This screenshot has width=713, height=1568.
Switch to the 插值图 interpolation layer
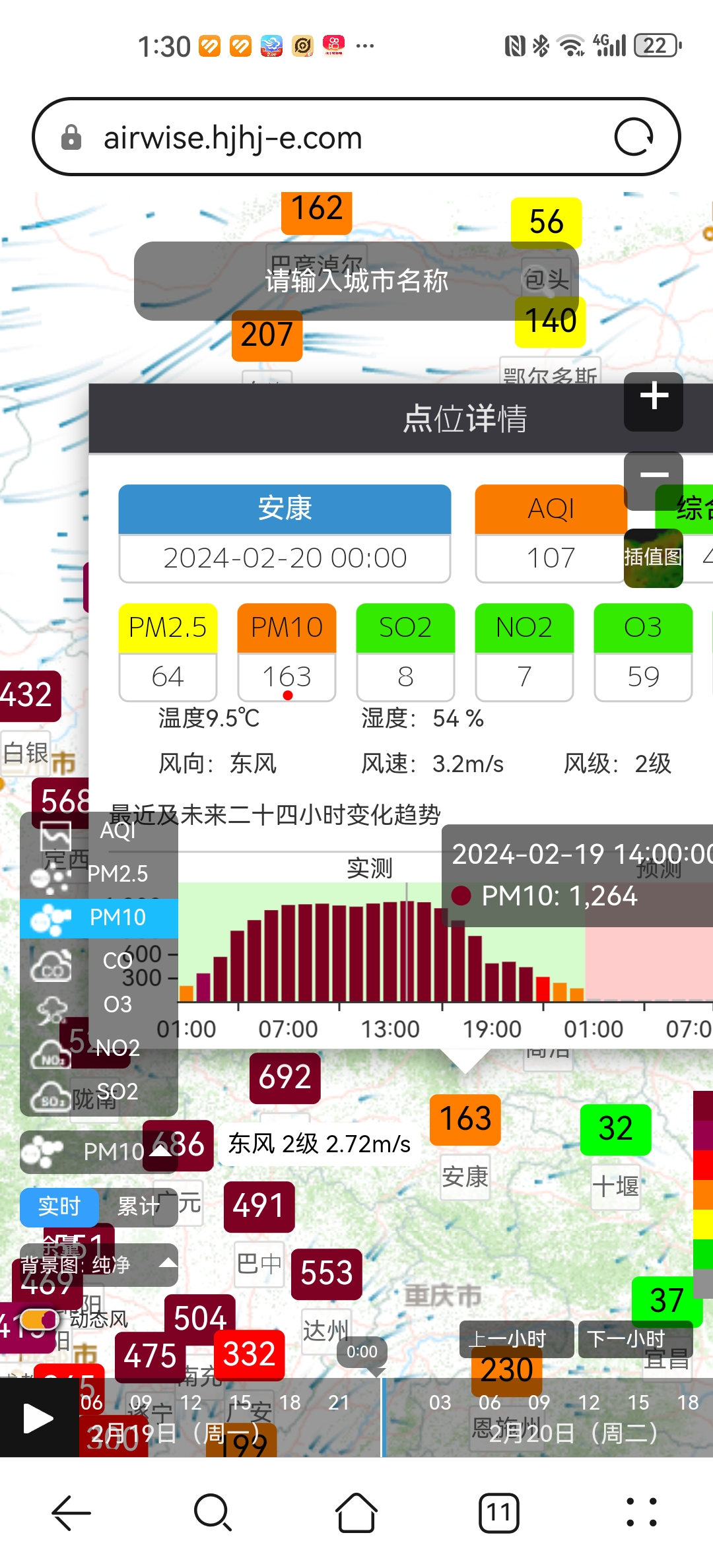[x=654, y=558]
